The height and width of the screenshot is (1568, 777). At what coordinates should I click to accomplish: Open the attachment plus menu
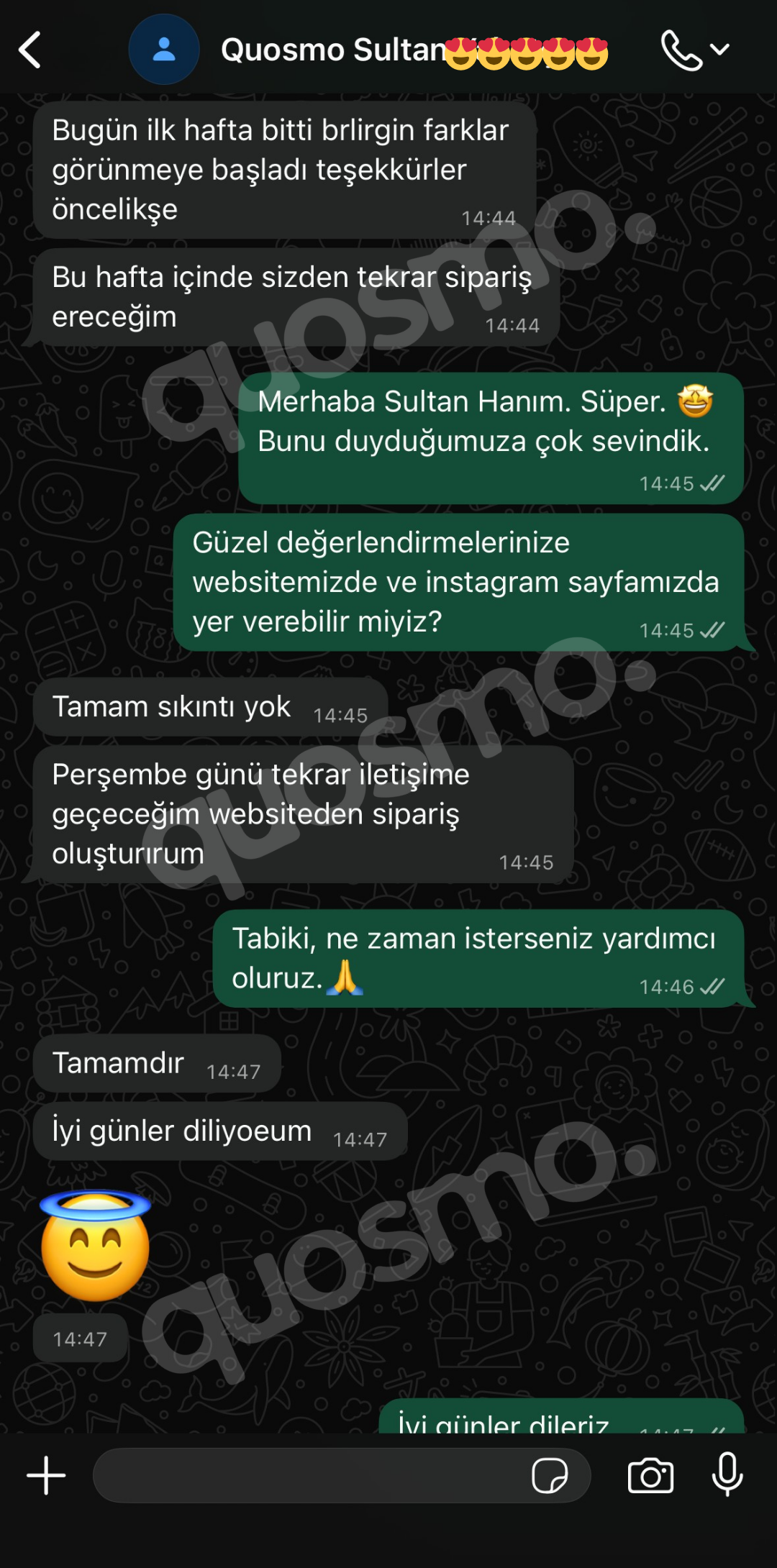point(46,1475)
